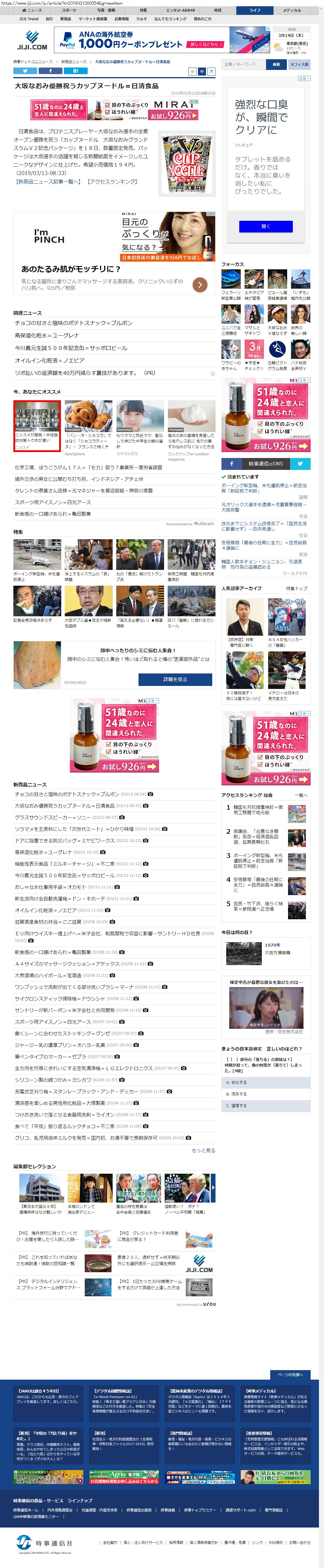The width and height of the screenshot is (324, 1568).
Task: Open the マーケット総合面 sub-menu link
Action: (x=92, y=19)
